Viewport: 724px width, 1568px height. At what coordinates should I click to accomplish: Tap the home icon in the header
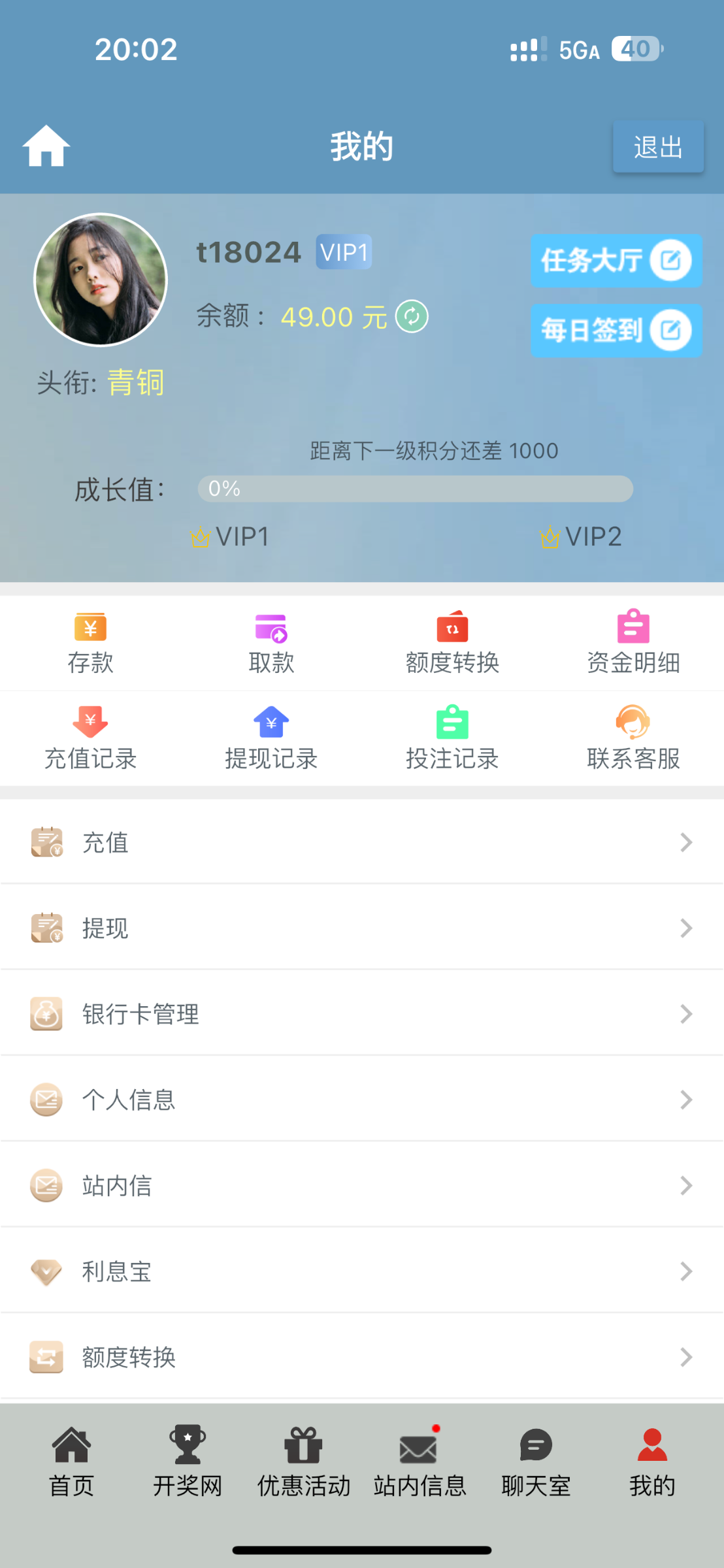[x=46, y=146]
